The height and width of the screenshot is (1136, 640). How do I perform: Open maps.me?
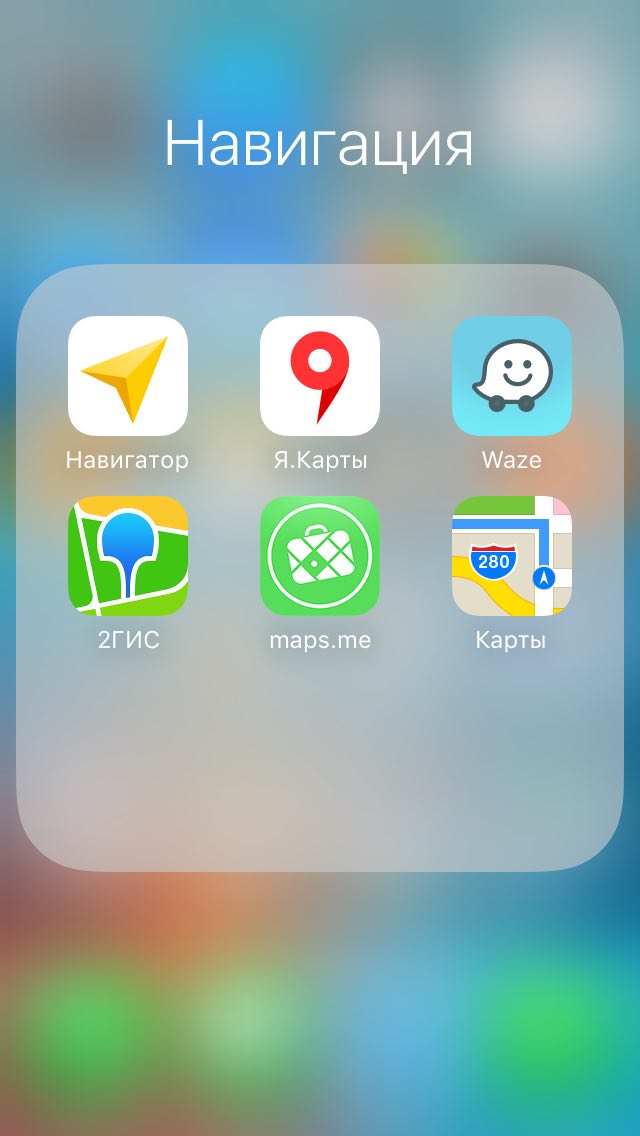click(x=320, y=556)
